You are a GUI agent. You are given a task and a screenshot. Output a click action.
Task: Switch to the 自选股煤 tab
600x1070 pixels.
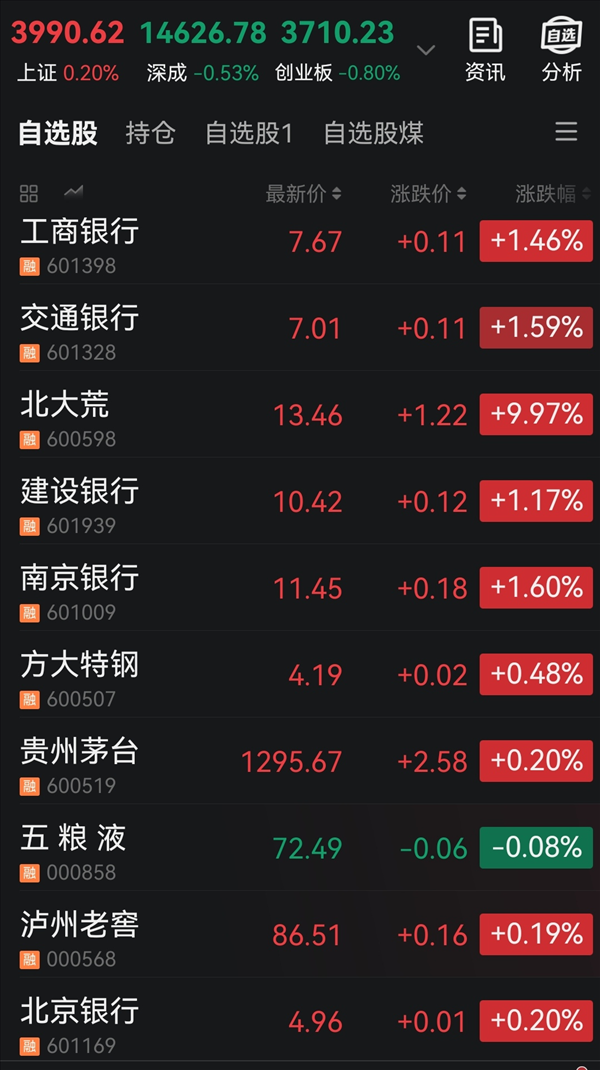tap(373, 133)
